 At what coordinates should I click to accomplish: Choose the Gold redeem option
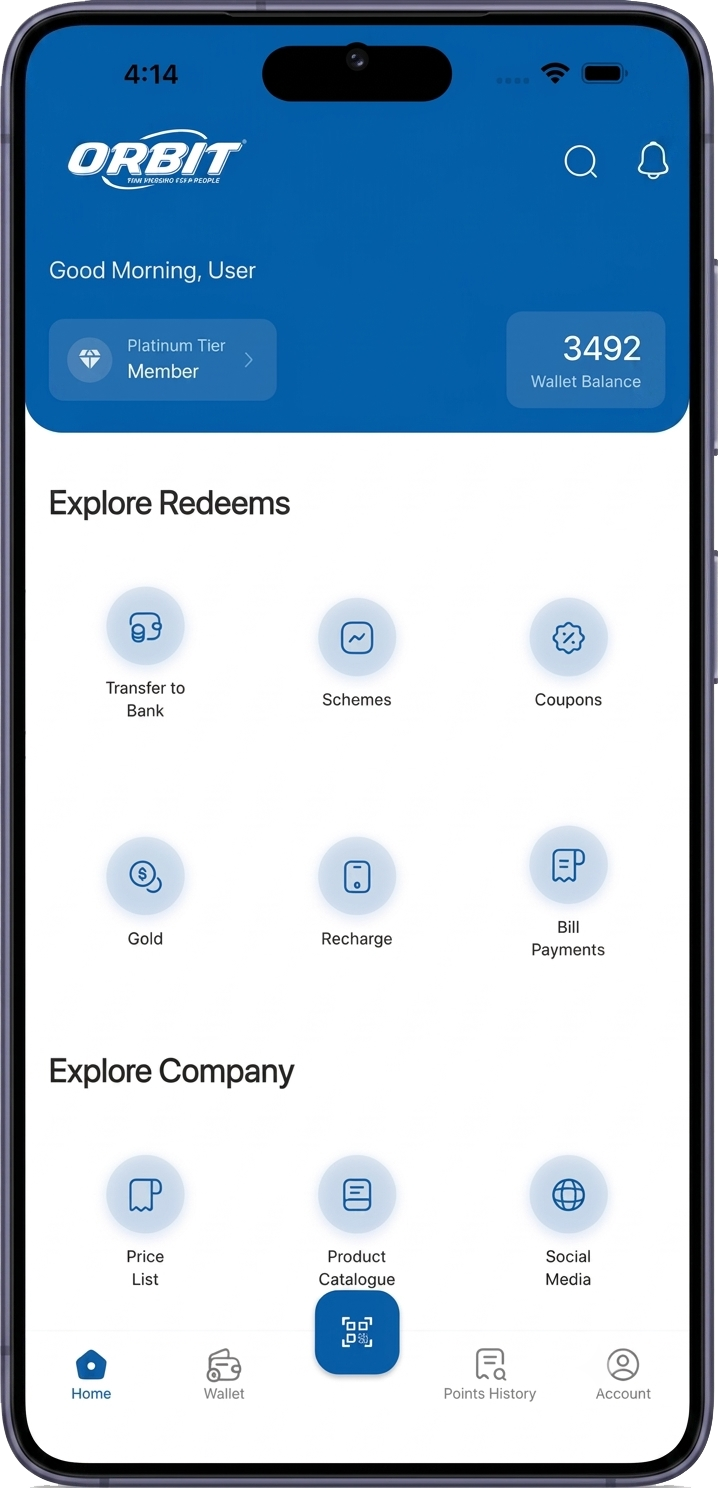(145, 892)
